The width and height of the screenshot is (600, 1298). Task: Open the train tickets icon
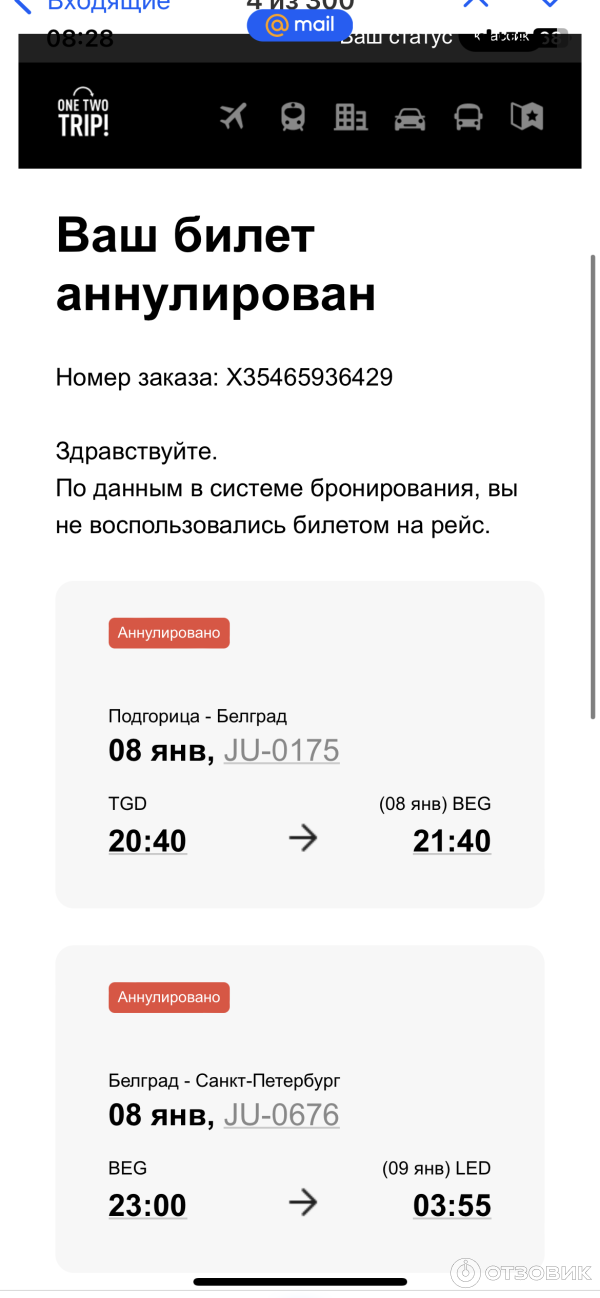(x=292, y=117)
